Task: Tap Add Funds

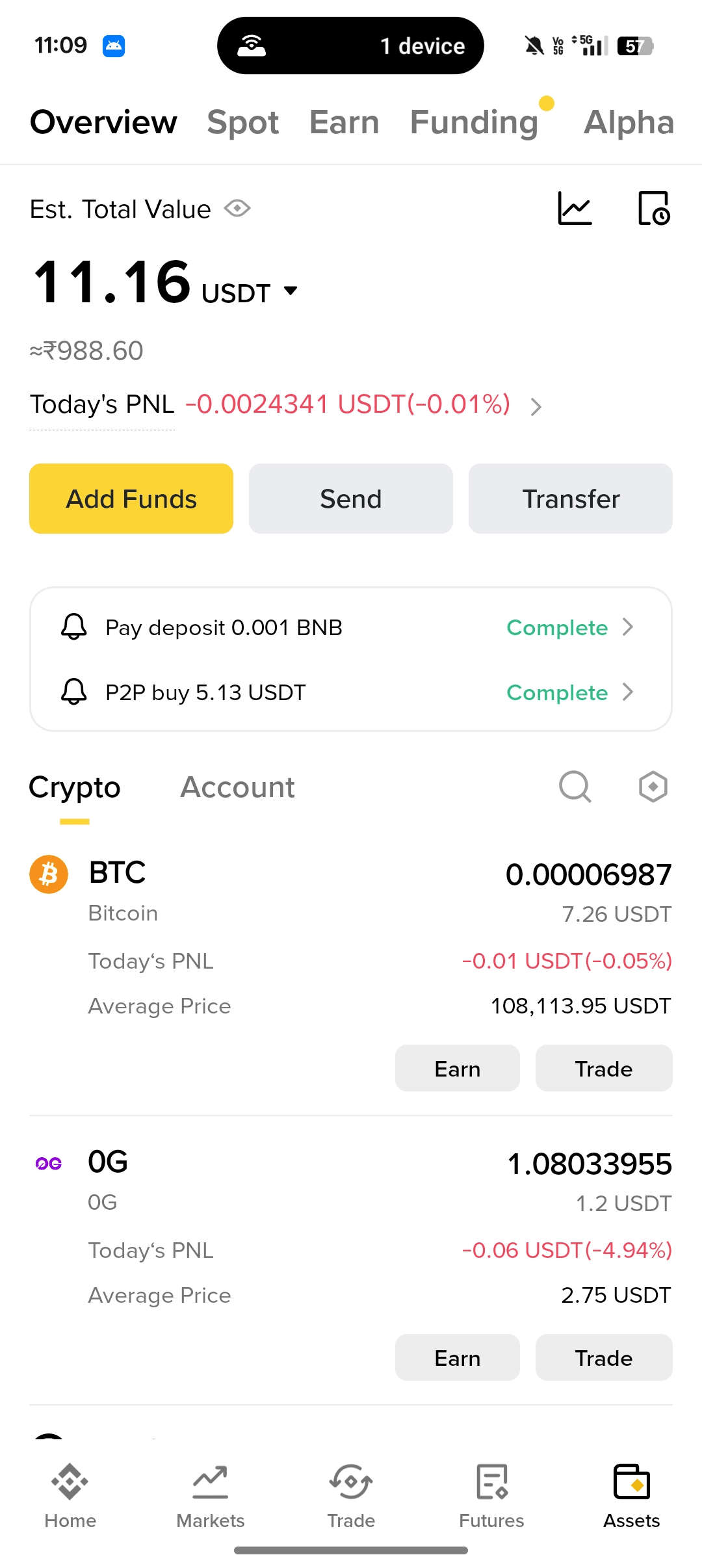Action: pos(131,499)
